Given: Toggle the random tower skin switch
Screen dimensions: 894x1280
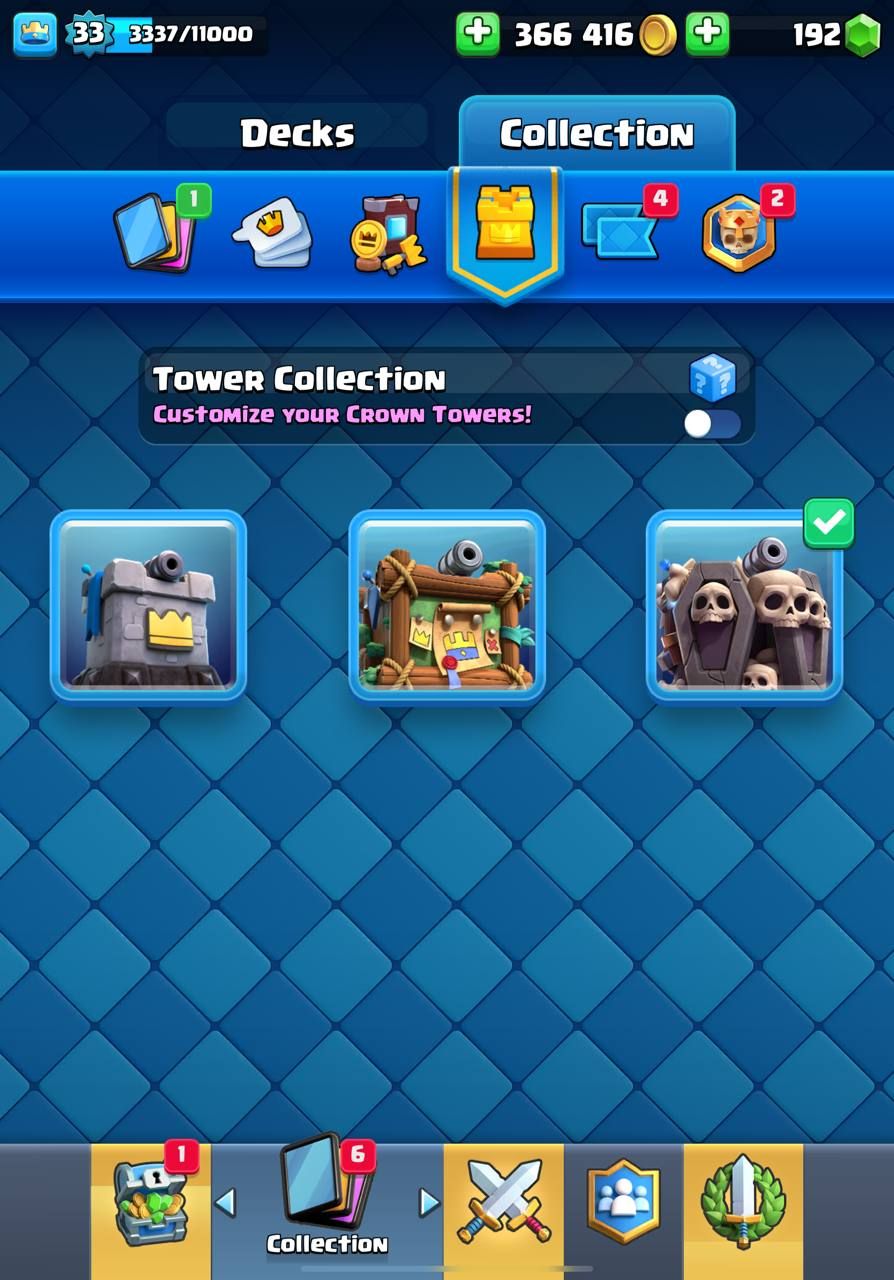Looking at the screenshot, I should pos(713,424).
